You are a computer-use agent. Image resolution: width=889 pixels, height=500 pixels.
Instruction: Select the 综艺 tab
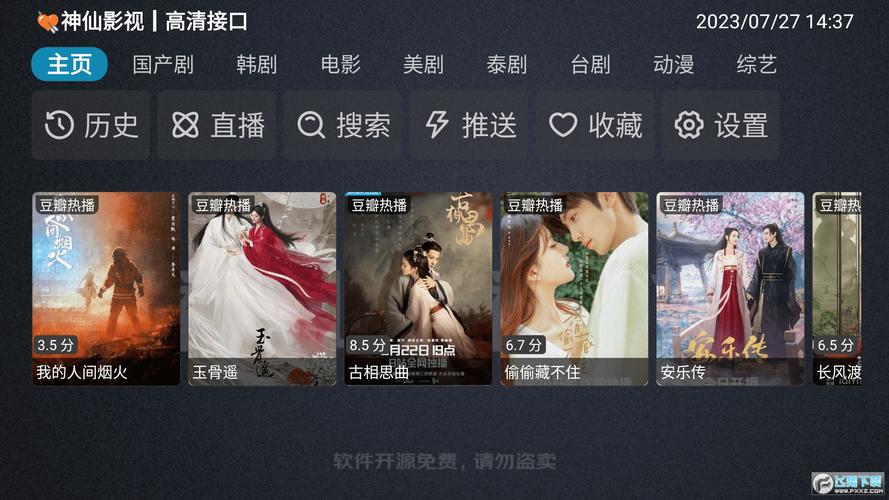pos(756,65)
